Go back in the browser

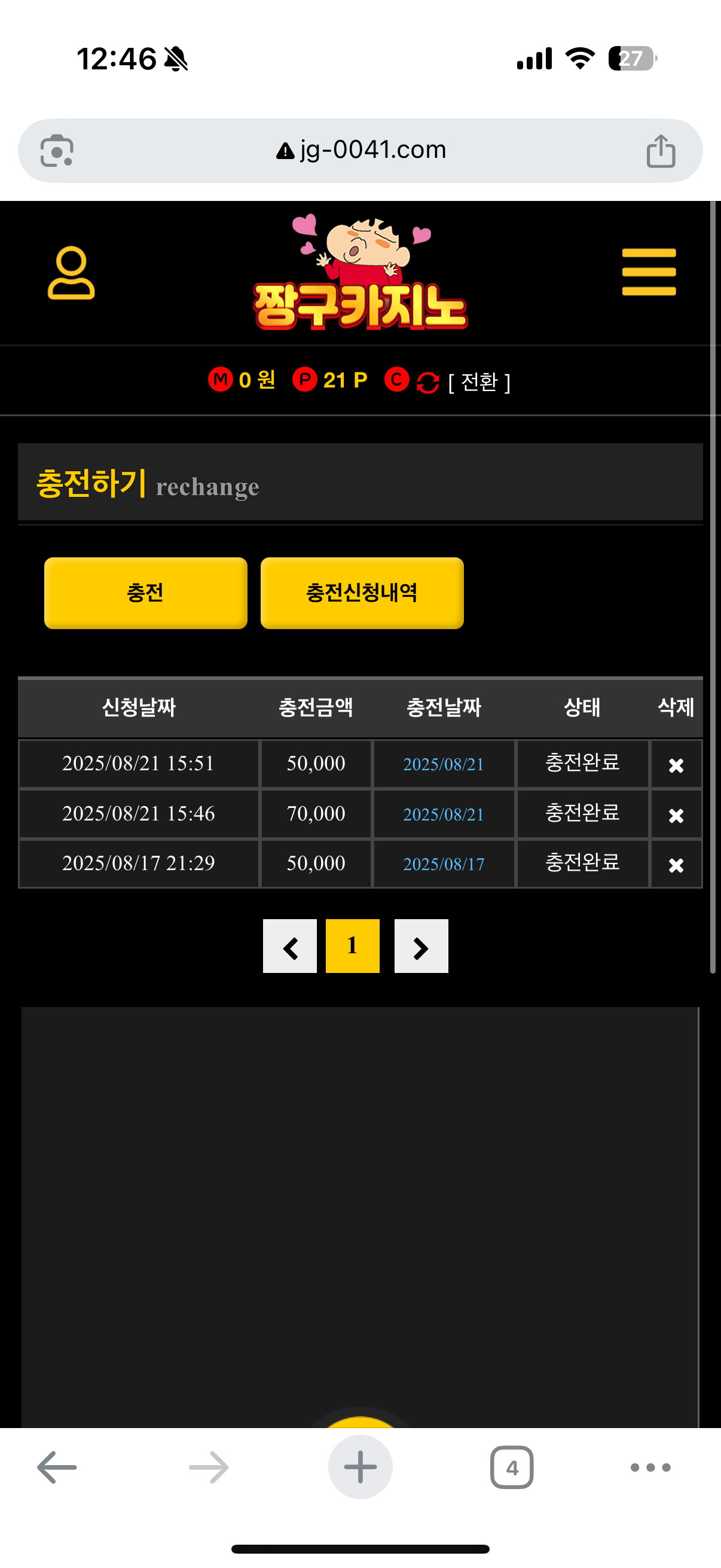(x=57, y=1467)
